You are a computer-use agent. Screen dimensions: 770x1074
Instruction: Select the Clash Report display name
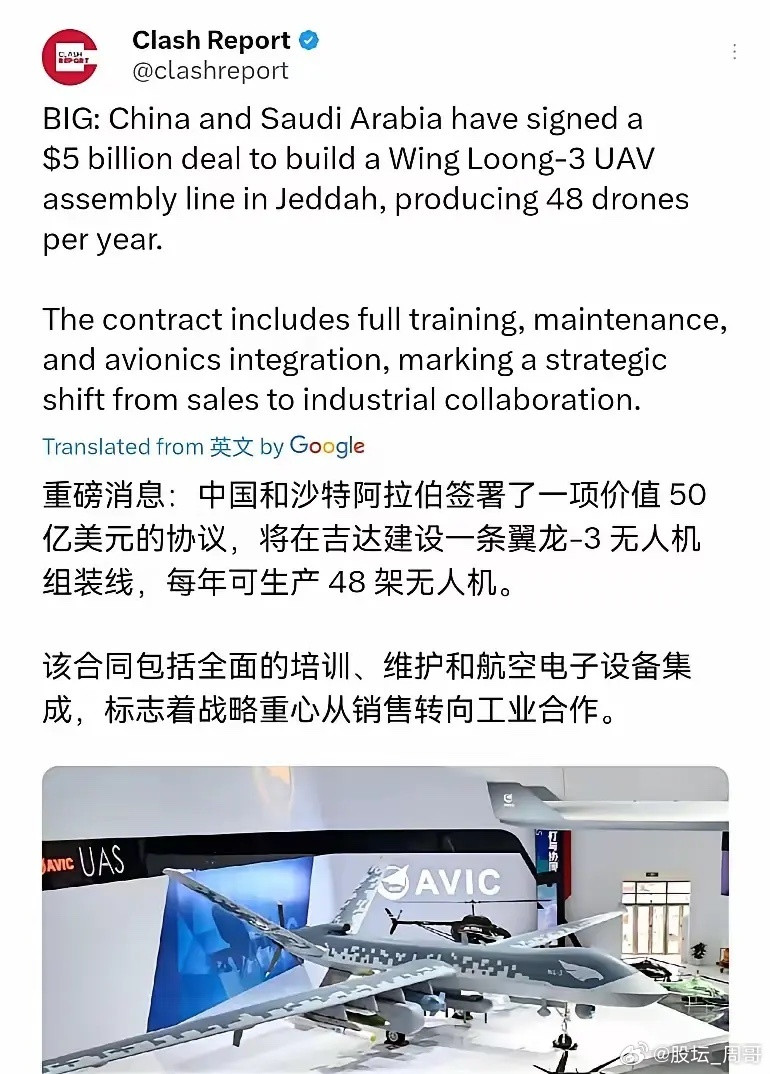pyautogui.click(x=210, y=40)
